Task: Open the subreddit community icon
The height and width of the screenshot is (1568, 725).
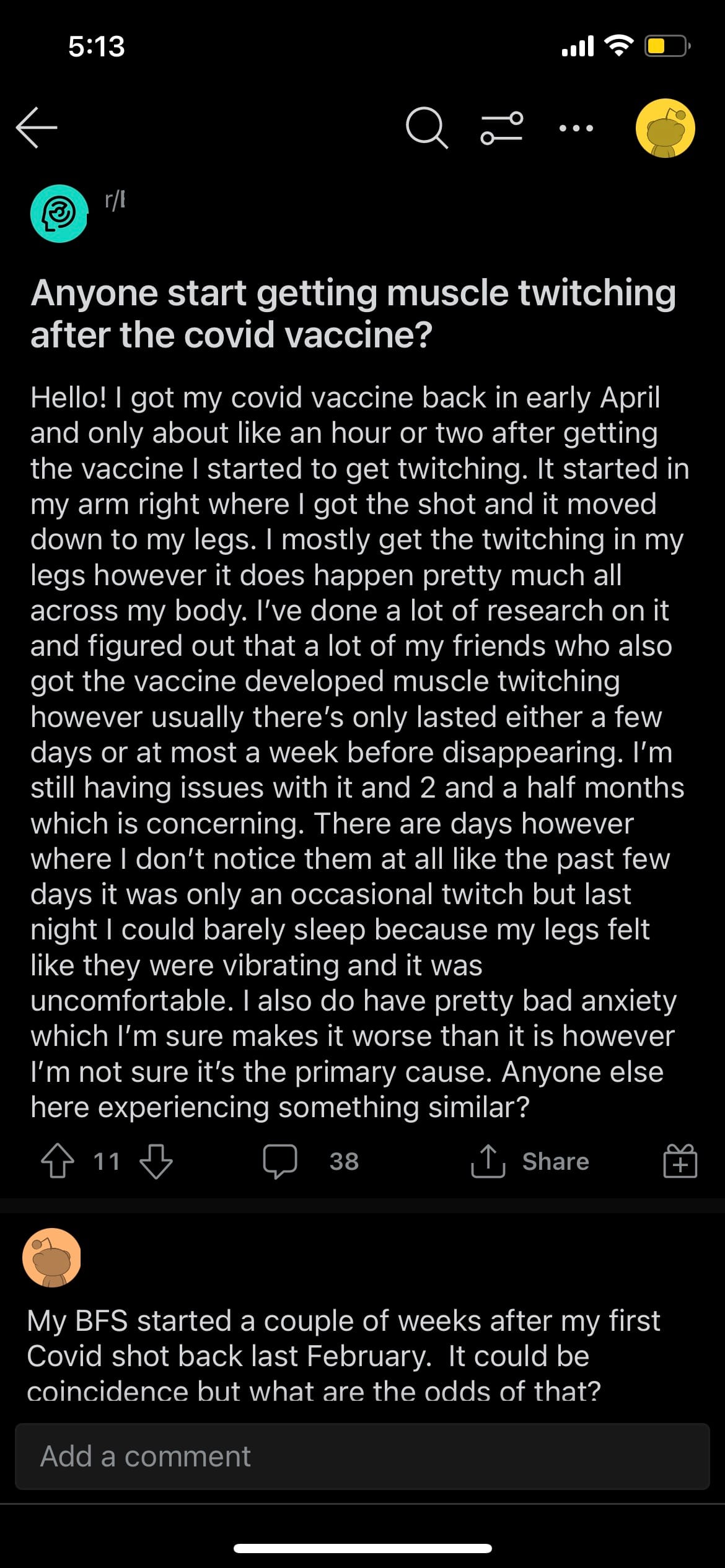Action: click(x=59, y=214)
